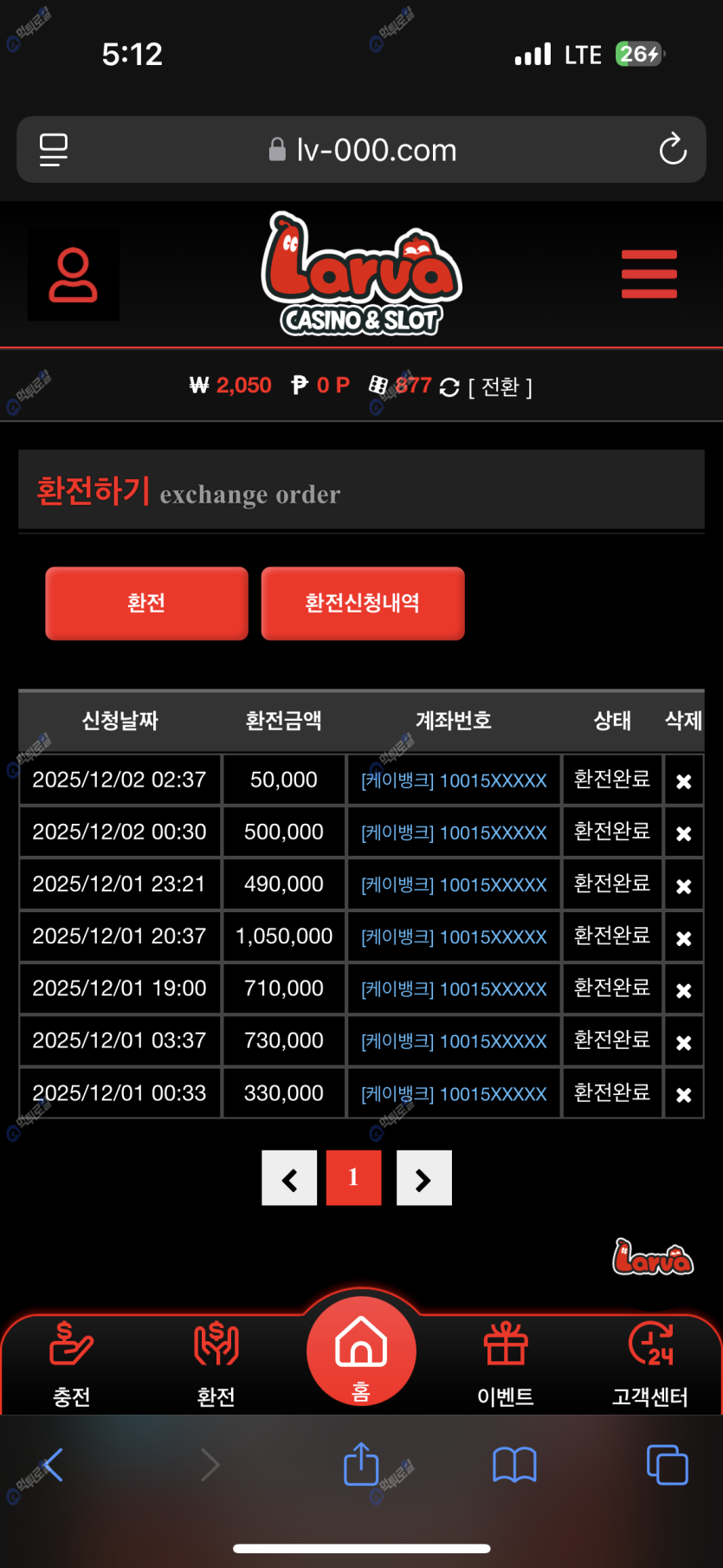Go to the previous page arrow

[x=289, y=1178]
